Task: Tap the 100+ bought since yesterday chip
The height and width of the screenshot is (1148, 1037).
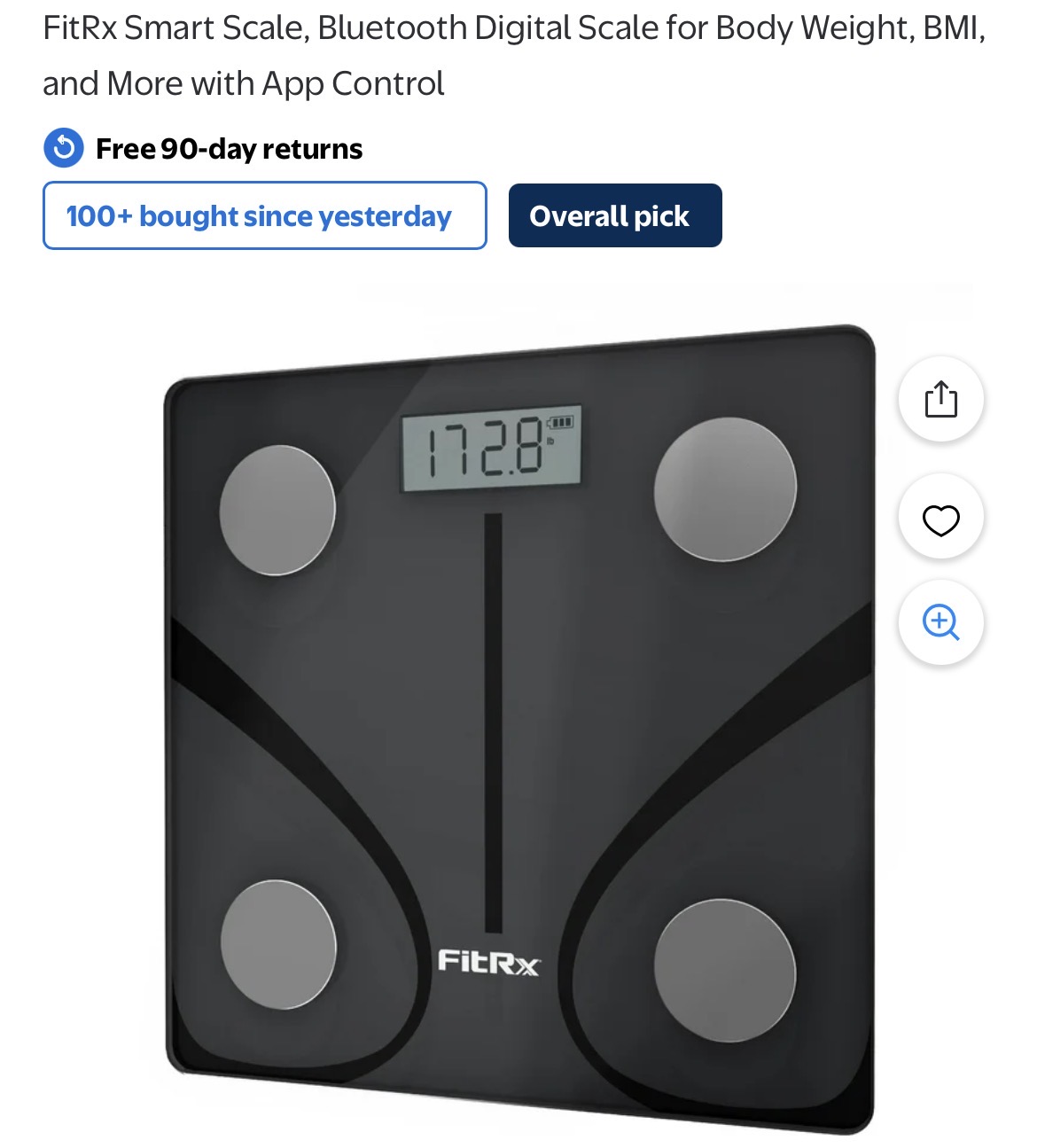Action: 264,215
